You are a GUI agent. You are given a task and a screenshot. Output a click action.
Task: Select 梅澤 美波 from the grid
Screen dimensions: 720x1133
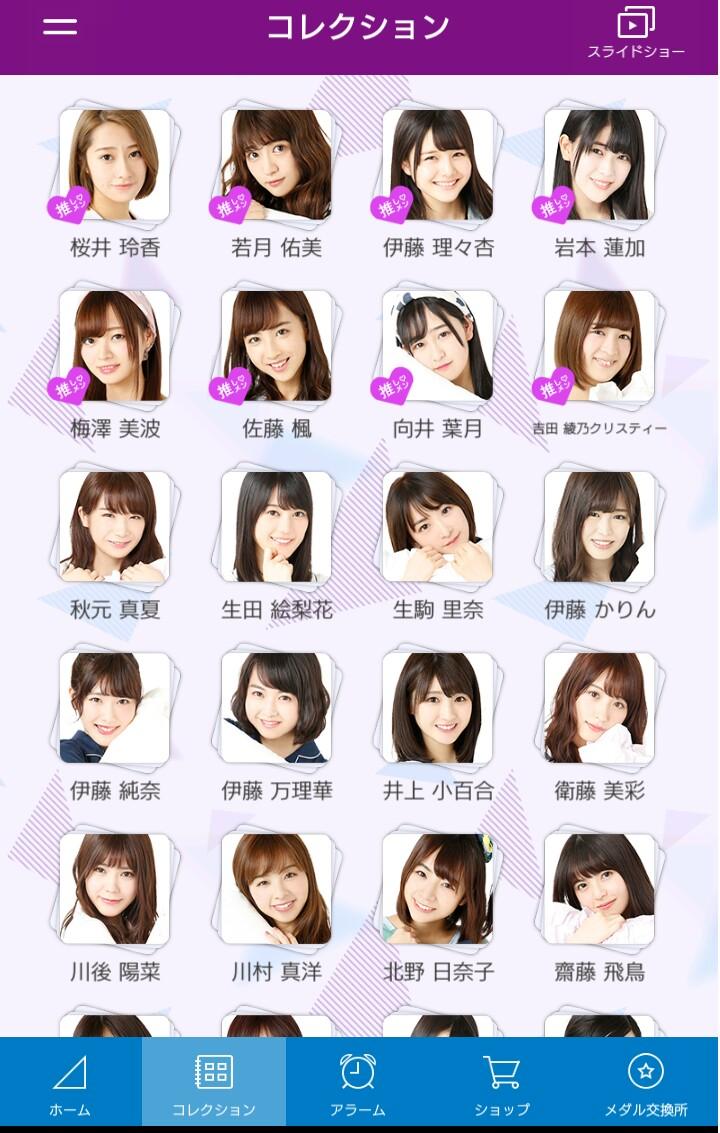point(114,346)
